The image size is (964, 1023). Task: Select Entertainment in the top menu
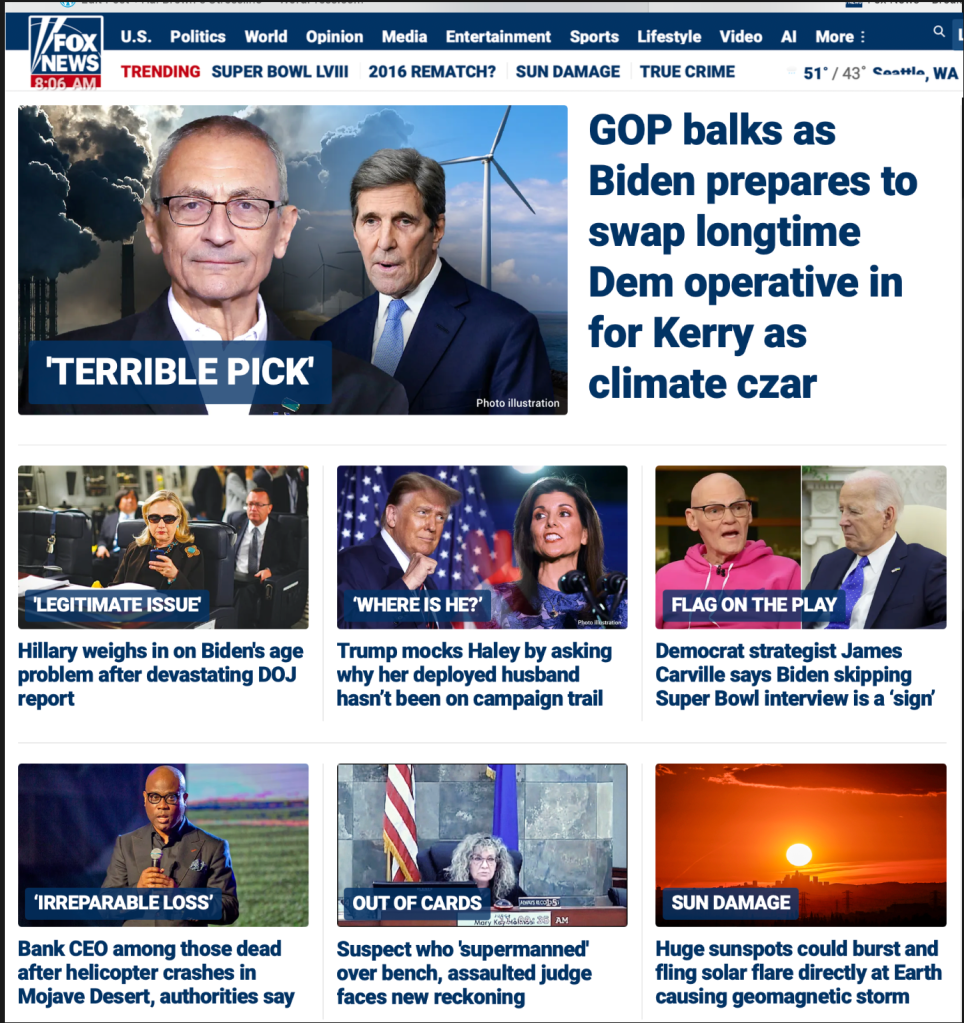coord(498,37)
